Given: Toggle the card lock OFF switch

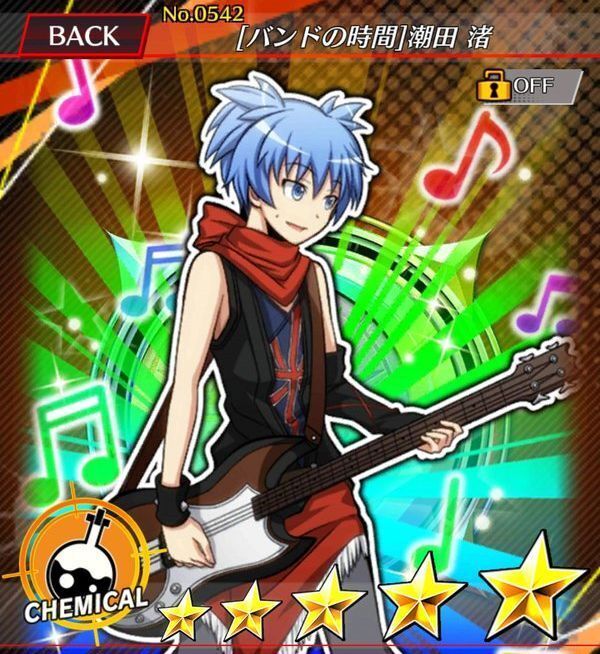Looking at the screenshot, I should (527, 87).
